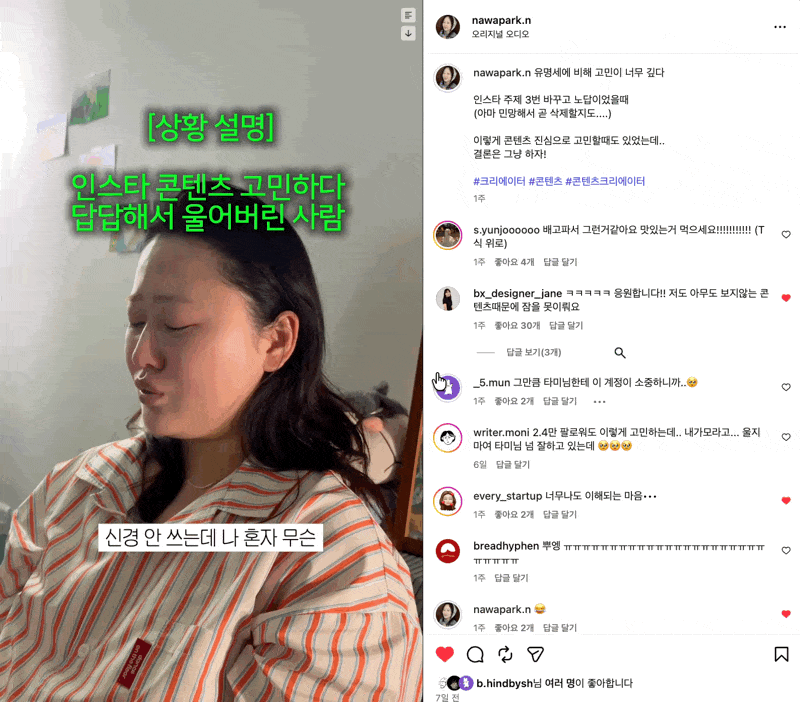Screen dimensions: 800x702
Task: Tap the download arrow on the video
Action: tap(408, 34)
